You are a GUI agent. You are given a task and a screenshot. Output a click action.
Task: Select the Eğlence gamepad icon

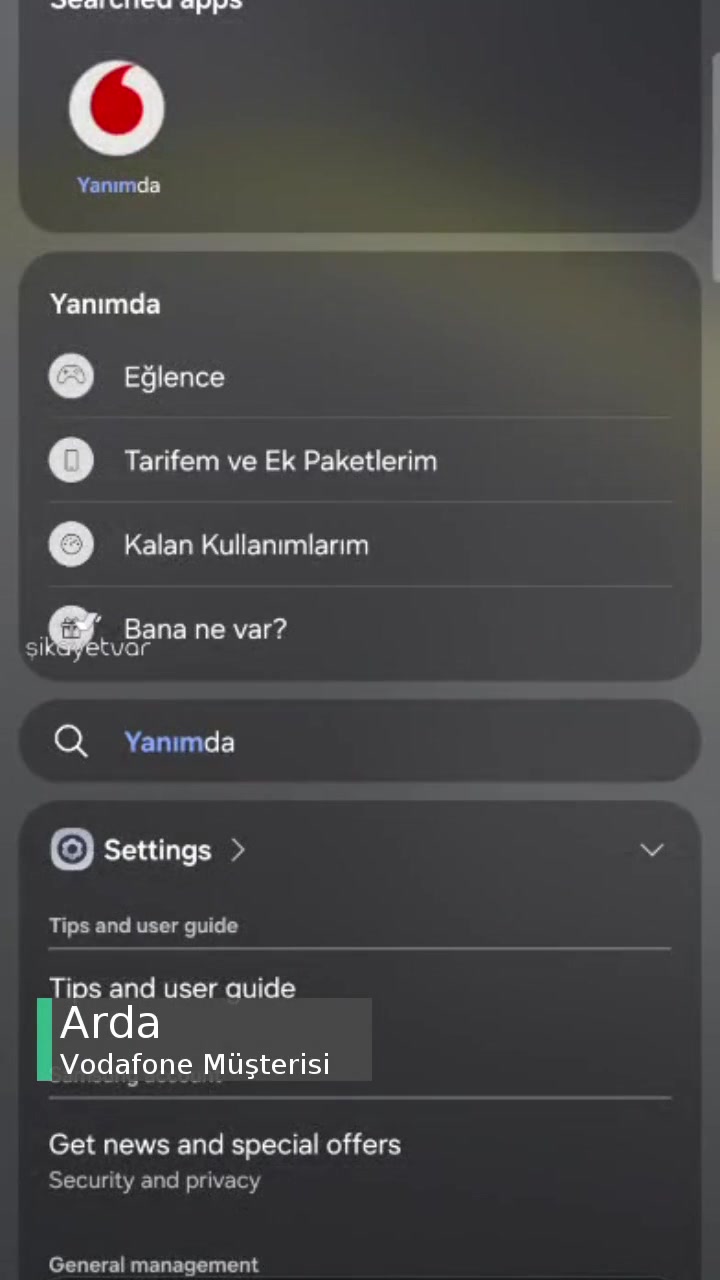click(71, 376)
